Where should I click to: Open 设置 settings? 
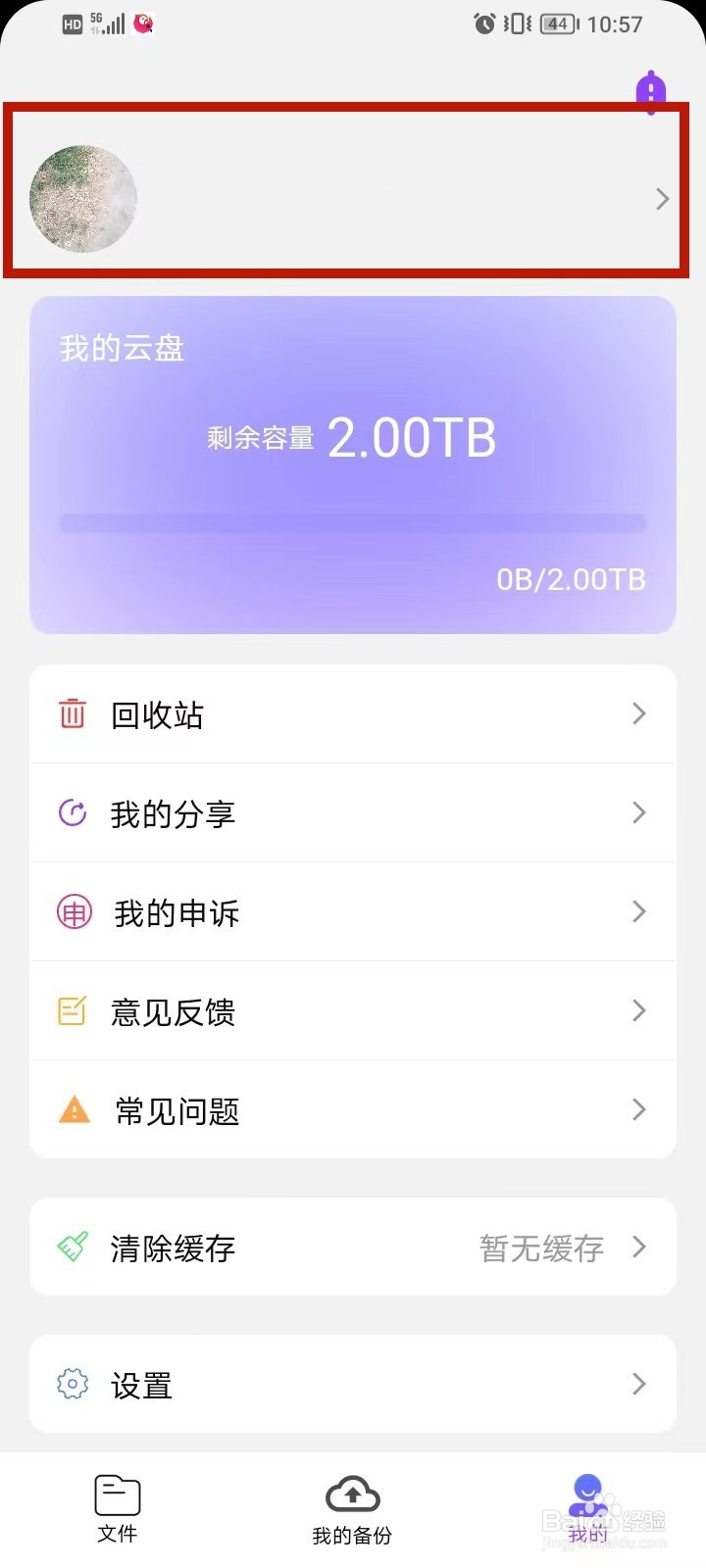tap(353, 1385)
